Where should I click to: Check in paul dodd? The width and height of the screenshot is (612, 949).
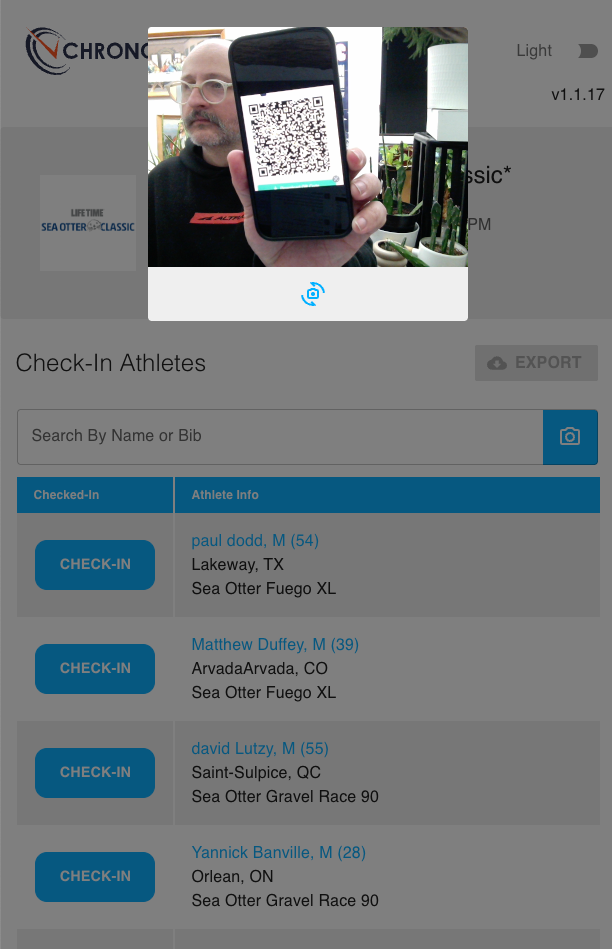tap(95, 565)
